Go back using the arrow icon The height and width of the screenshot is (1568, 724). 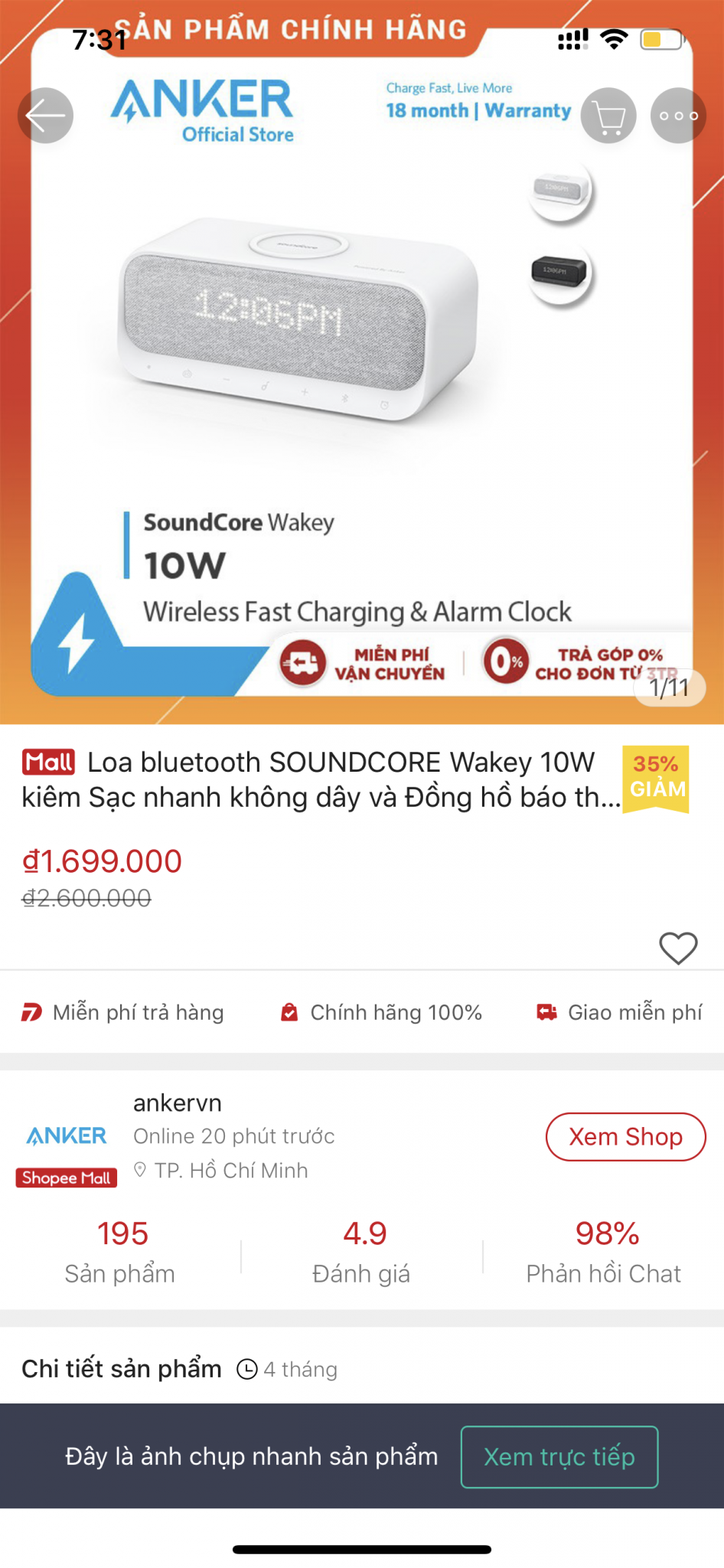45,116
